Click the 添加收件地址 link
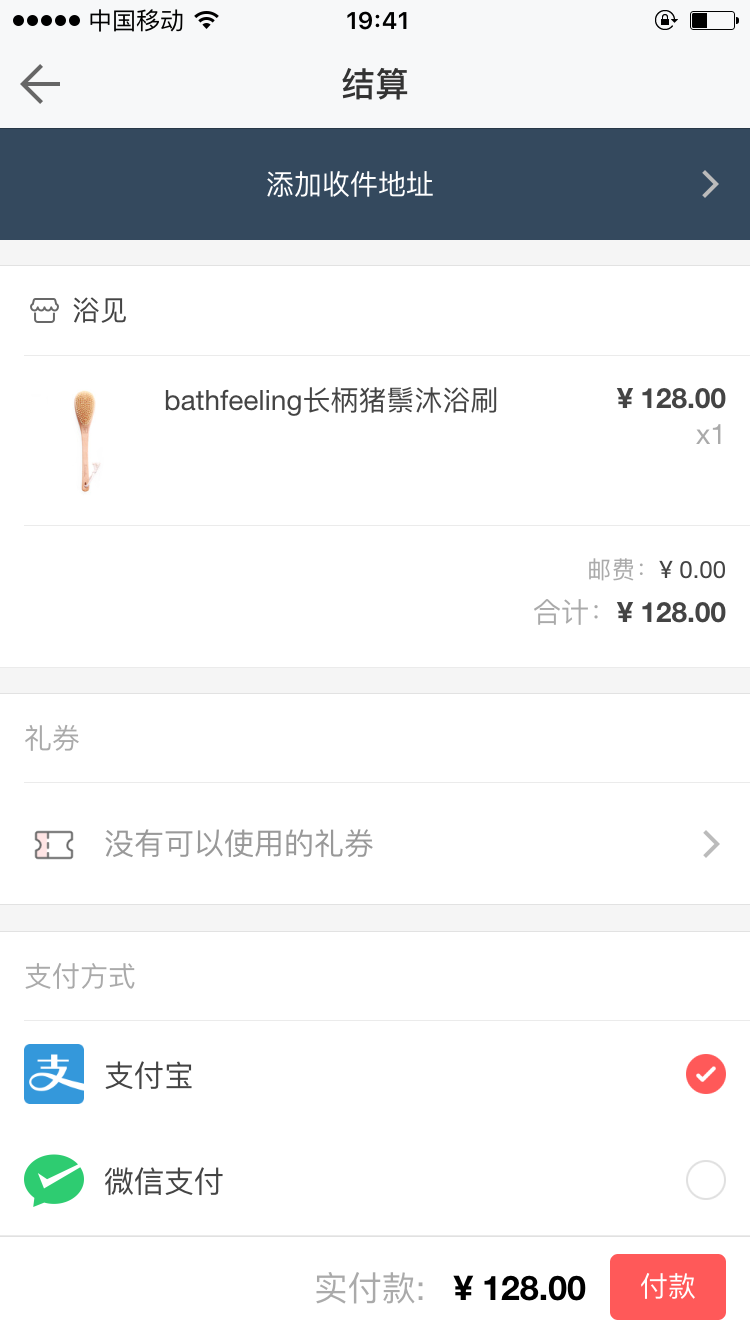This screenshot has width=750, height=1334. tap(348, 184)
